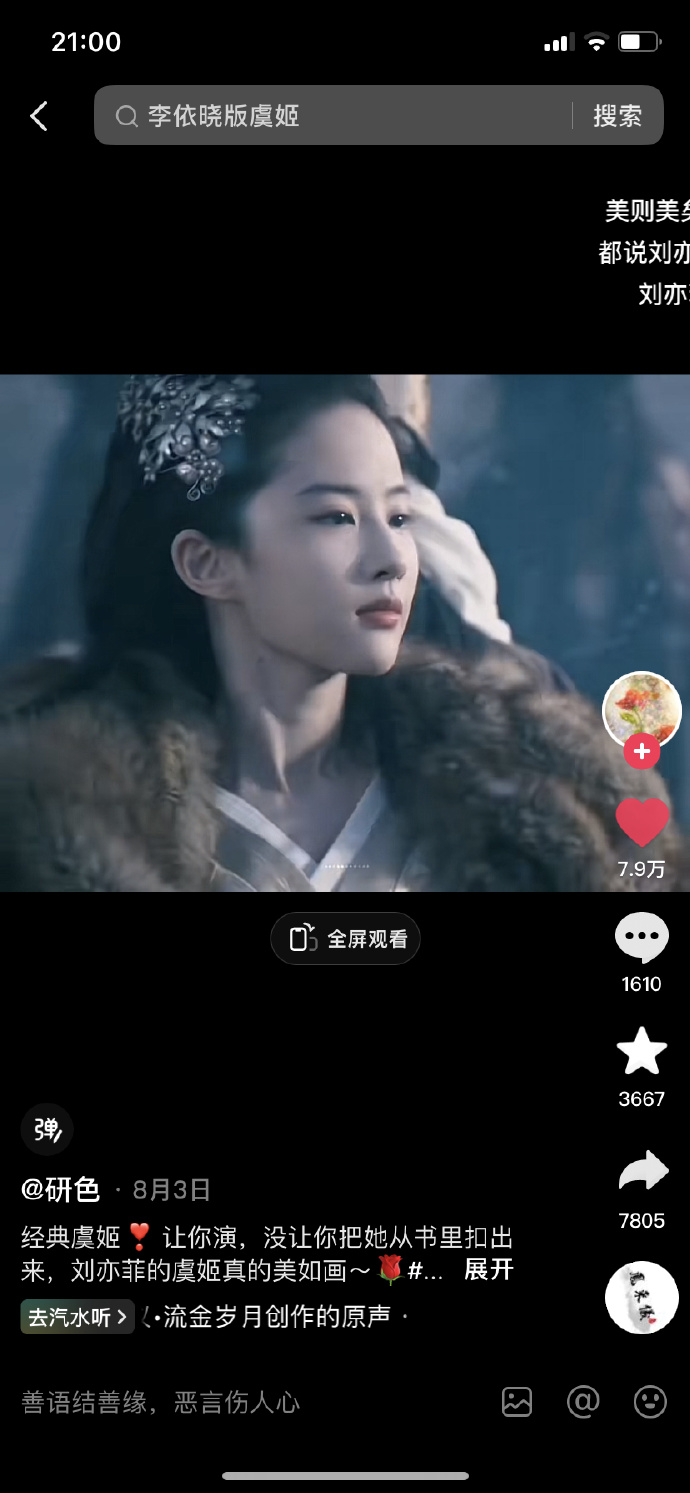Viewport: 690px width, 1493px height.
Task: Toggle bullet comments with 弹 button
Action: [x=47, y=1130]
